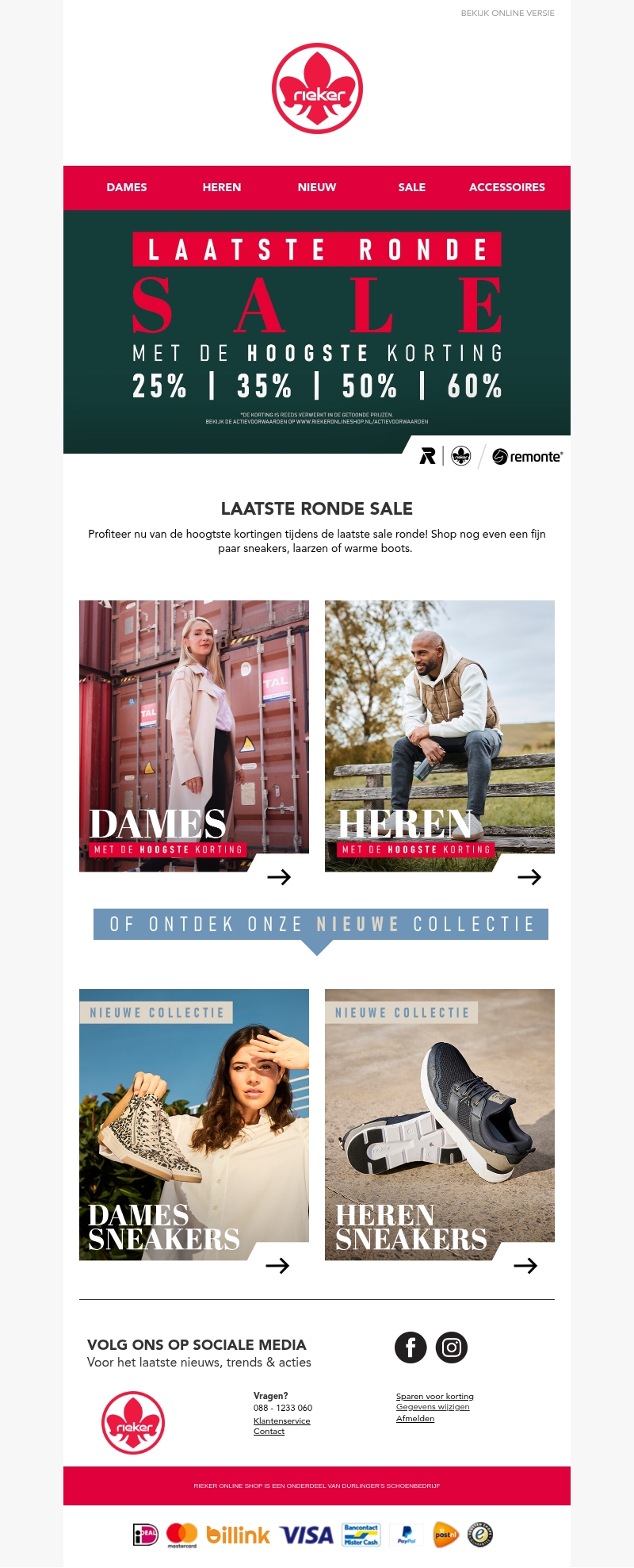Screen dimensions: 634x1568
Task: Open the online version link
Action: (x=507, y=13)
